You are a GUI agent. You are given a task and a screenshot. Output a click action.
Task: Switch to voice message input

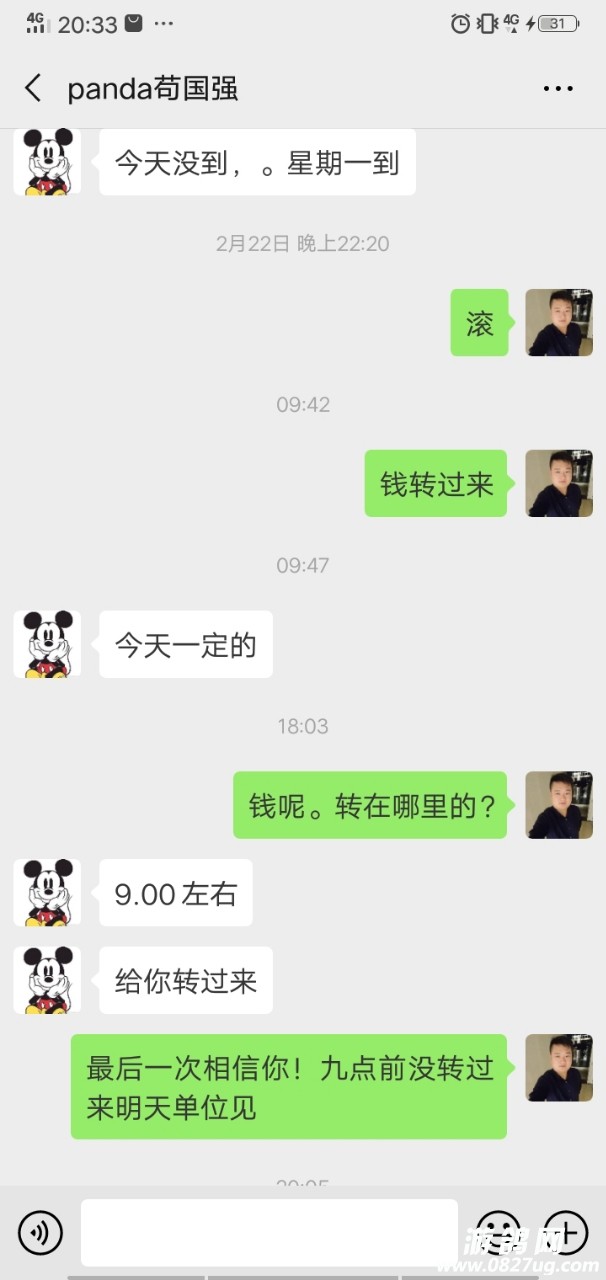pyautogui.click(x=40, y=1232)
